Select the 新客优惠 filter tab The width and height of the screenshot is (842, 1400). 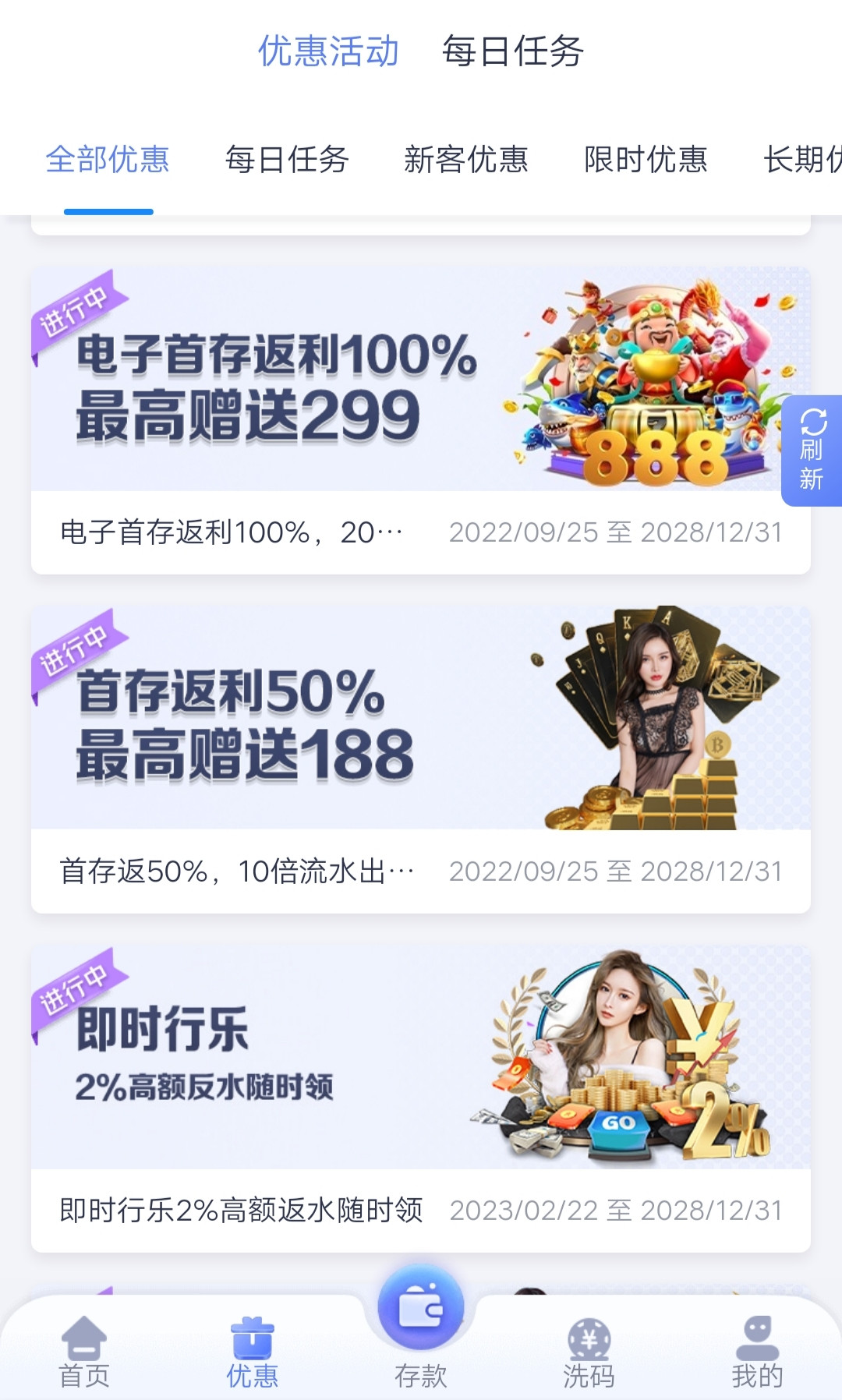[466, 160]
